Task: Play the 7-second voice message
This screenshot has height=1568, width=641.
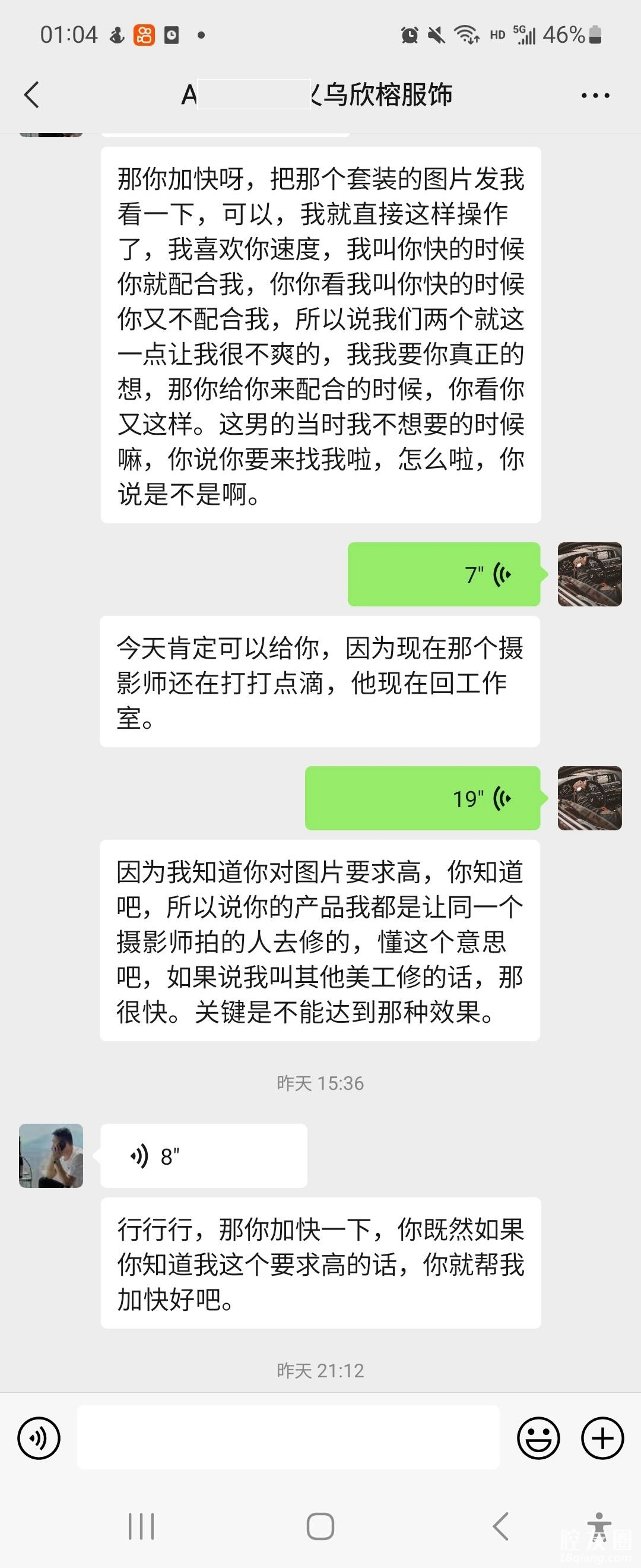Action: [x=443, y=574]
